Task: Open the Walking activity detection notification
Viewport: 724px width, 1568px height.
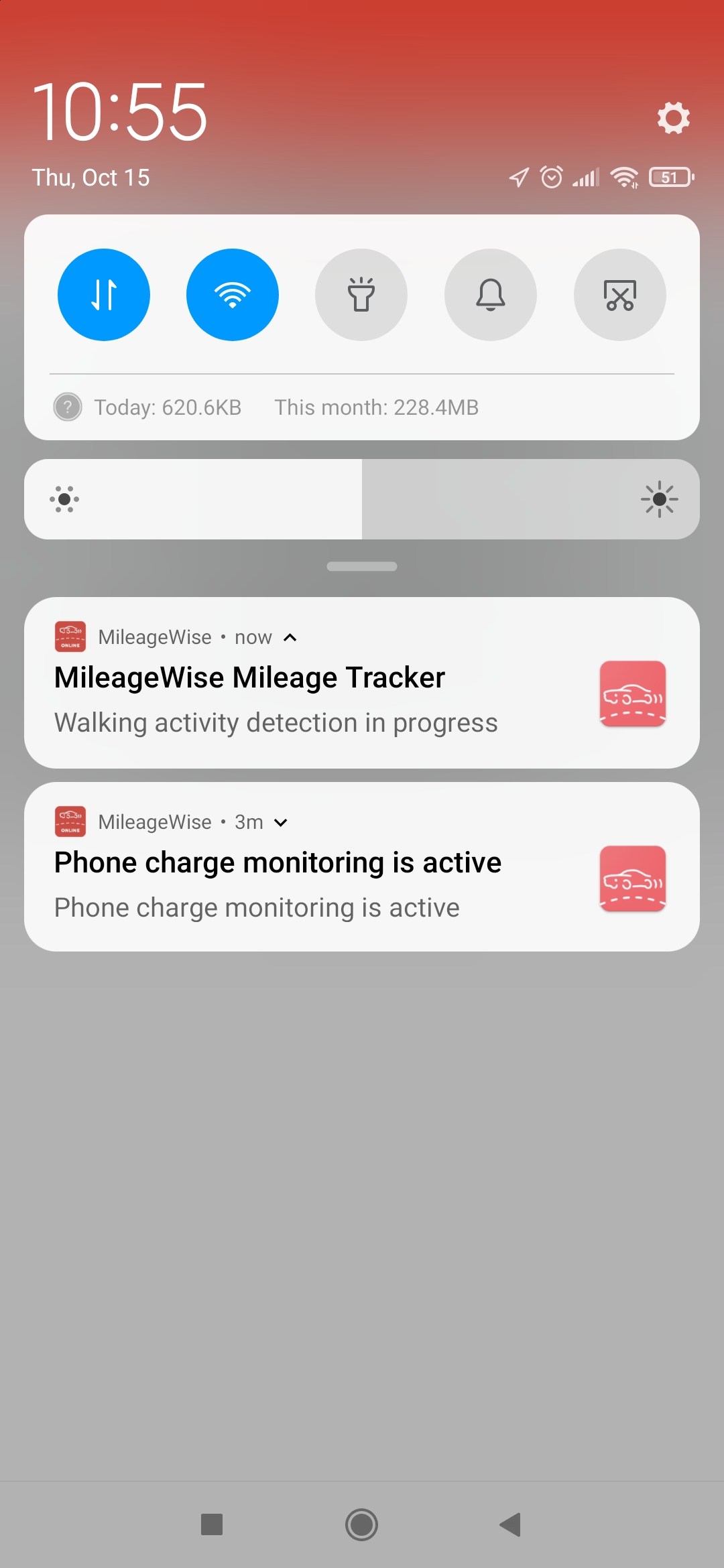Action: pyautogui.click(x=362, y=683)
